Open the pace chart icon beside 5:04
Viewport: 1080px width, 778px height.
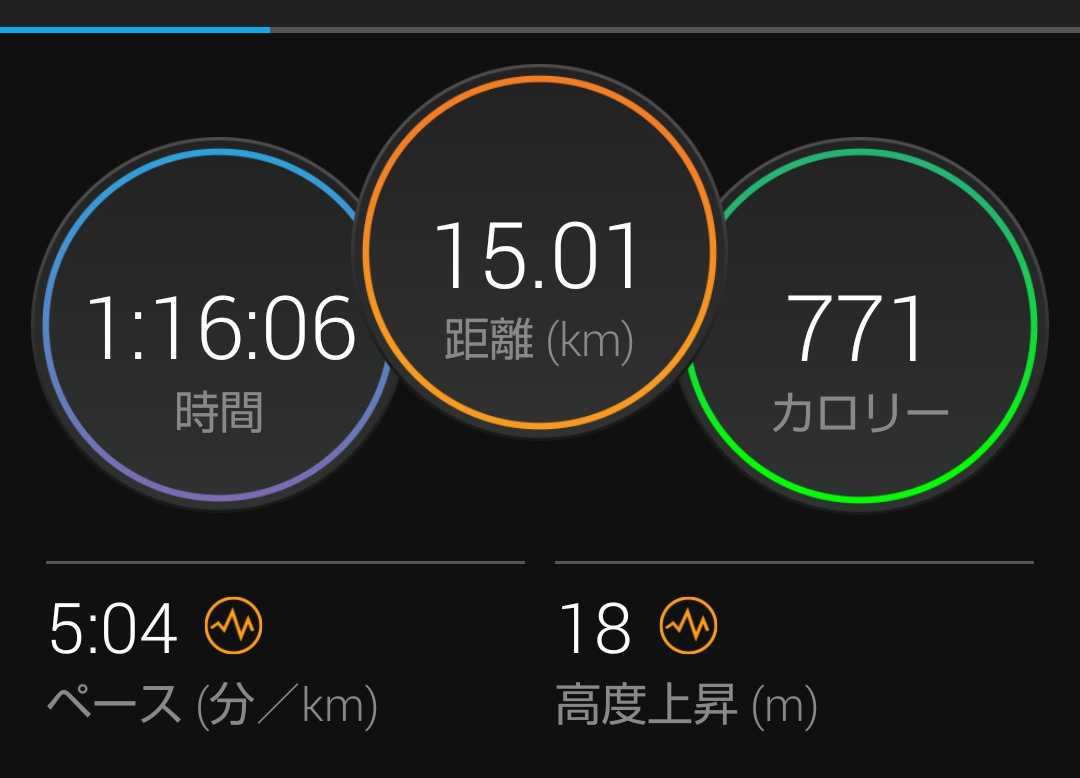coord(233,627)
